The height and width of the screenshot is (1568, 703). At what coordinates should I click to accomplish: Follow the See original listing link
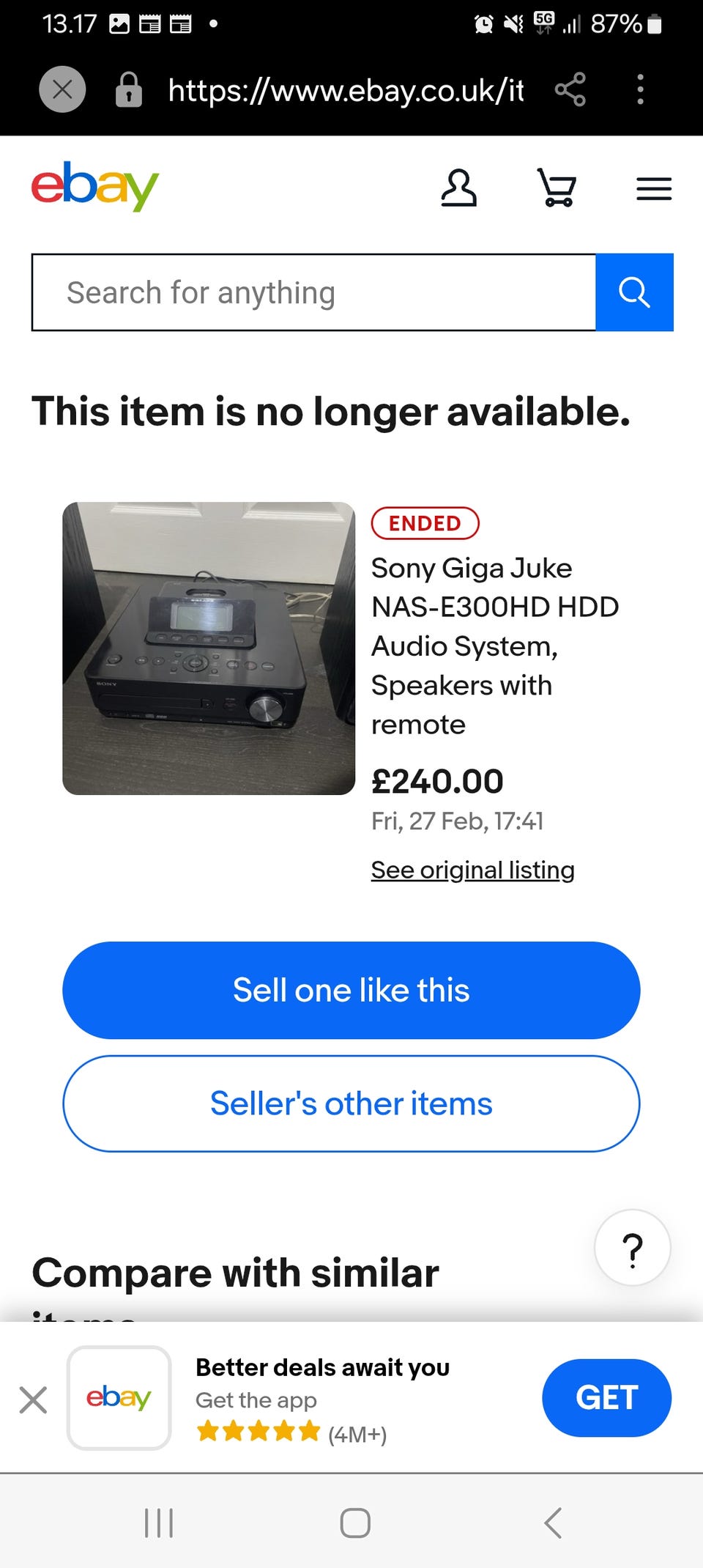coord(472,870)
